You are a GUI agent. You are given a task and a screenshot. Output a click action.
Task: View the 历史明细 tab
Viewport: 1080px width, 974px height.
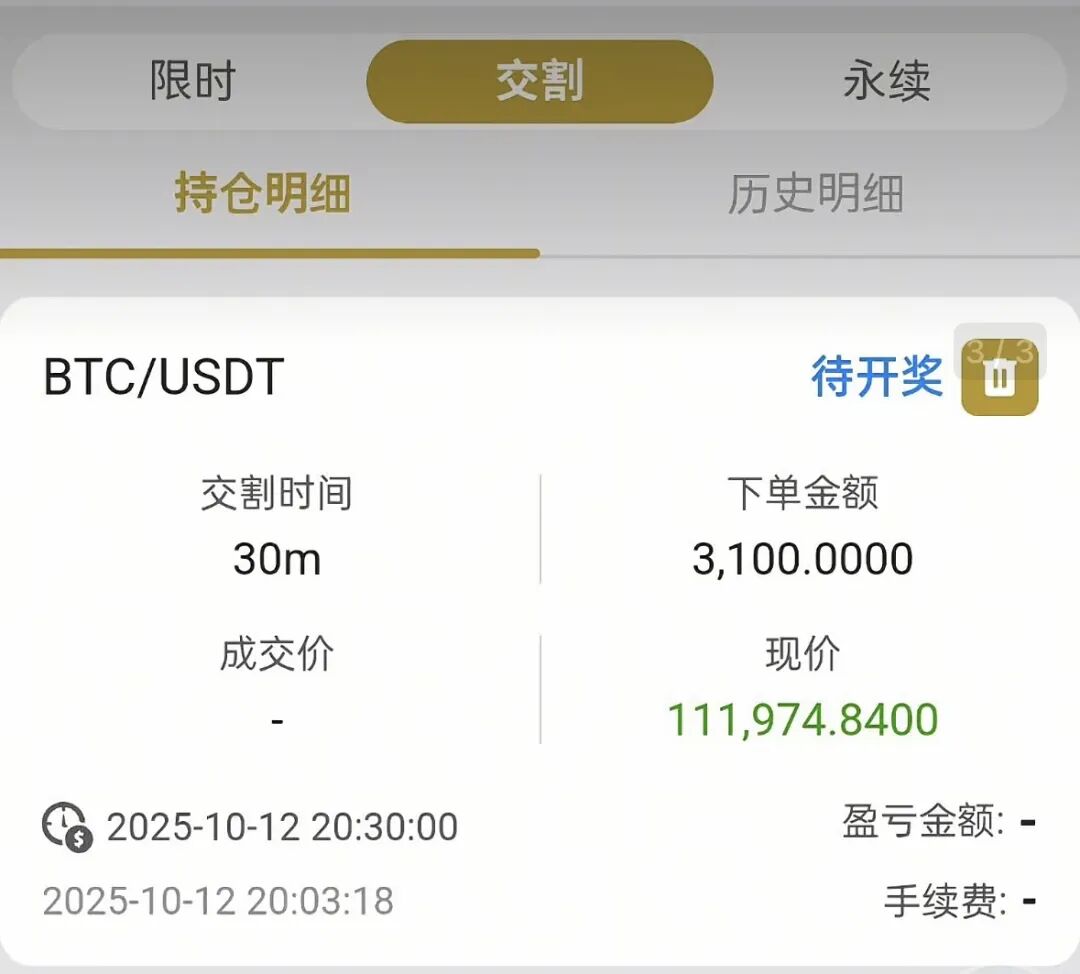pos(815,193)
